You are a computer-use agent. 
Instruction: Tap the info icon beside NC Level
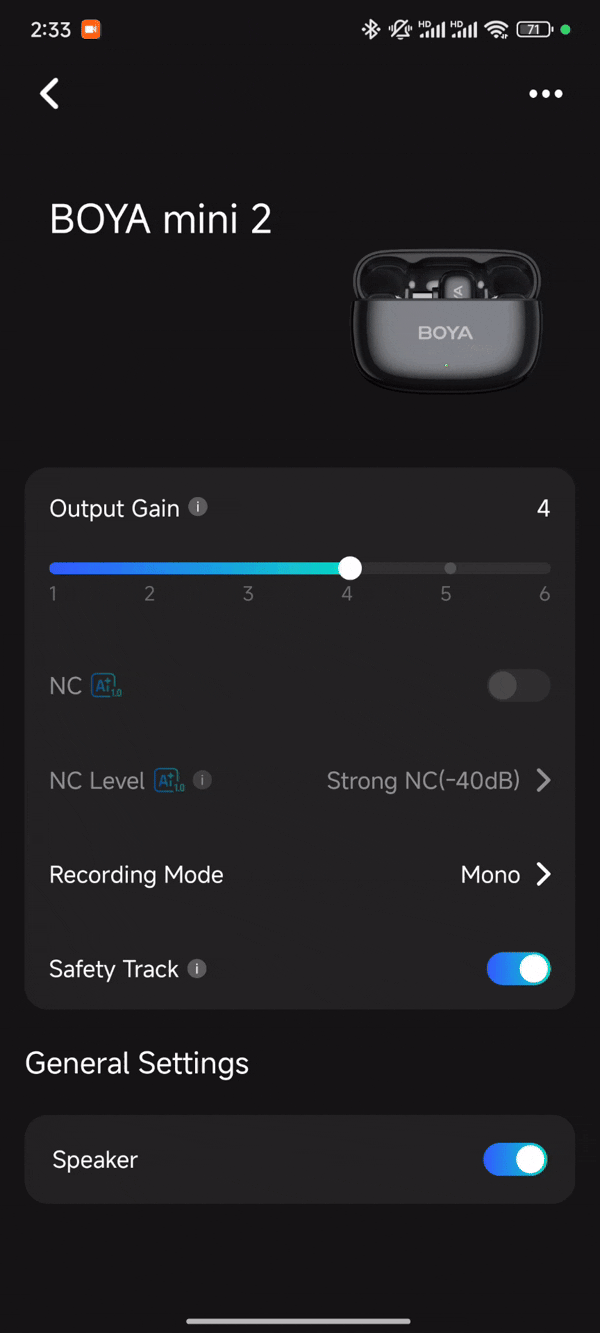pyautogui.click(x=202, y=780)
